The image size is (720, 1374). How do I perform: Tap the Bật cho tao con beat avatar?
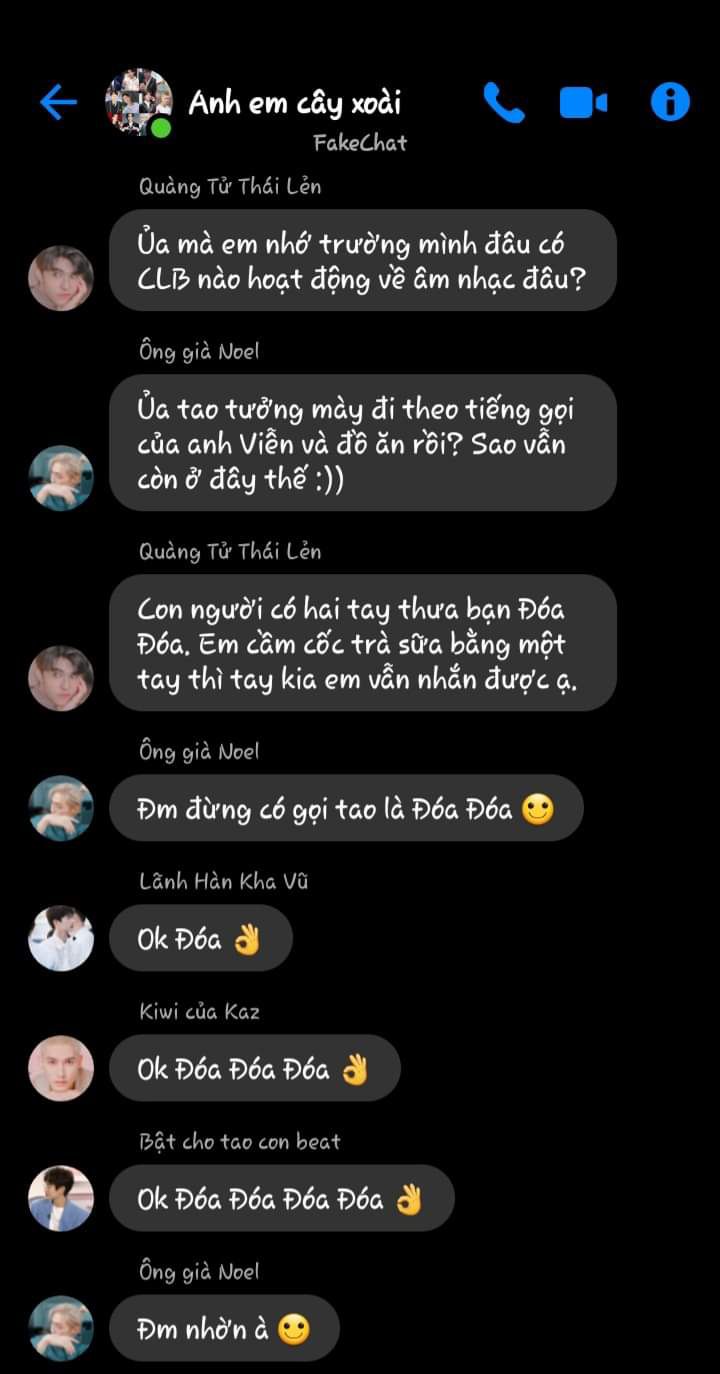point(61,1198)
